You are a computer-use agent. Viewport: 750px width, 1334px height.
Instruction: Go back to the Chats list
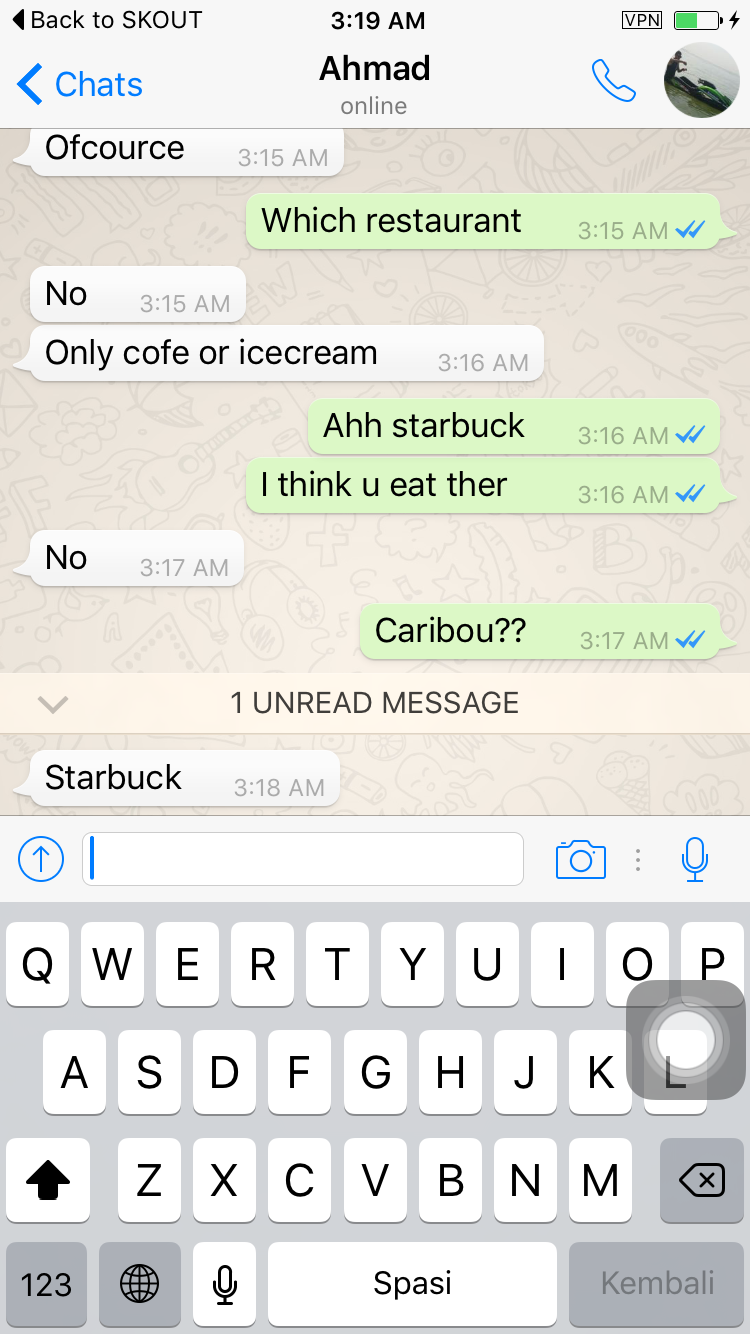(80, 85)
